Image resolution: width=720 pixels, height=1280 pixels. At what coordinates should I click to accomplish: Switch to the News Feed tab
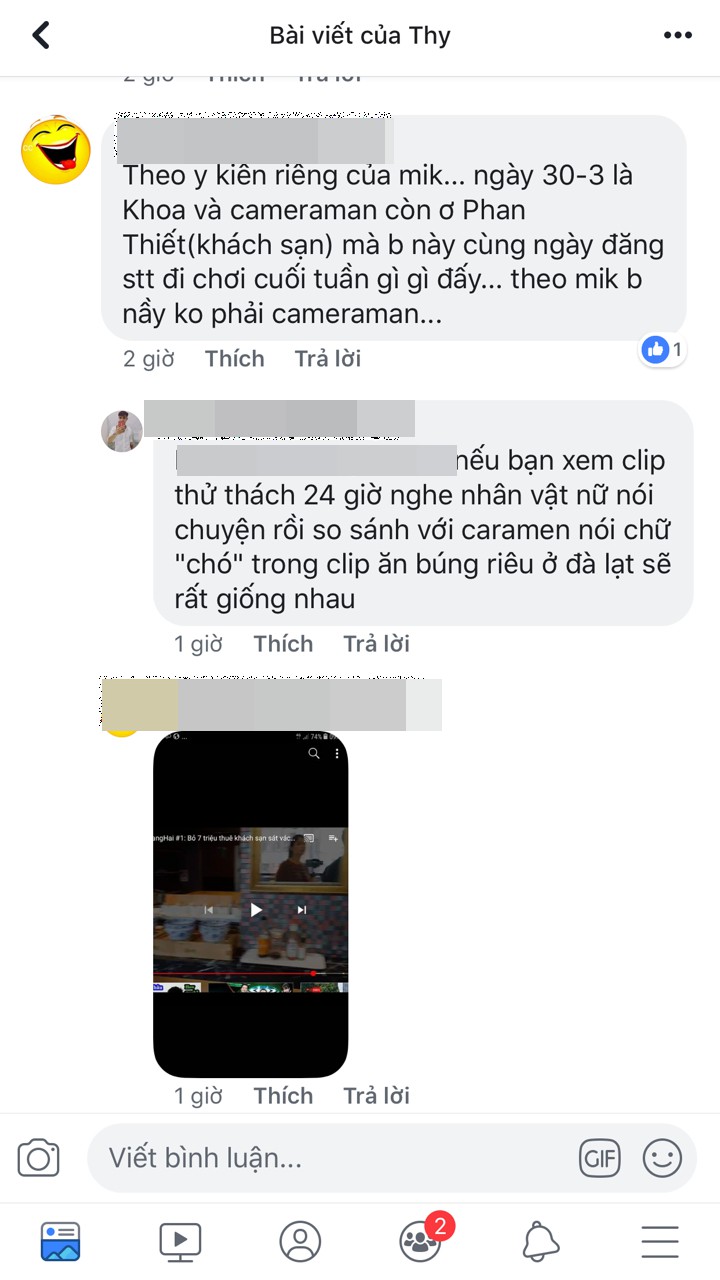click(x=61, y=1241)
